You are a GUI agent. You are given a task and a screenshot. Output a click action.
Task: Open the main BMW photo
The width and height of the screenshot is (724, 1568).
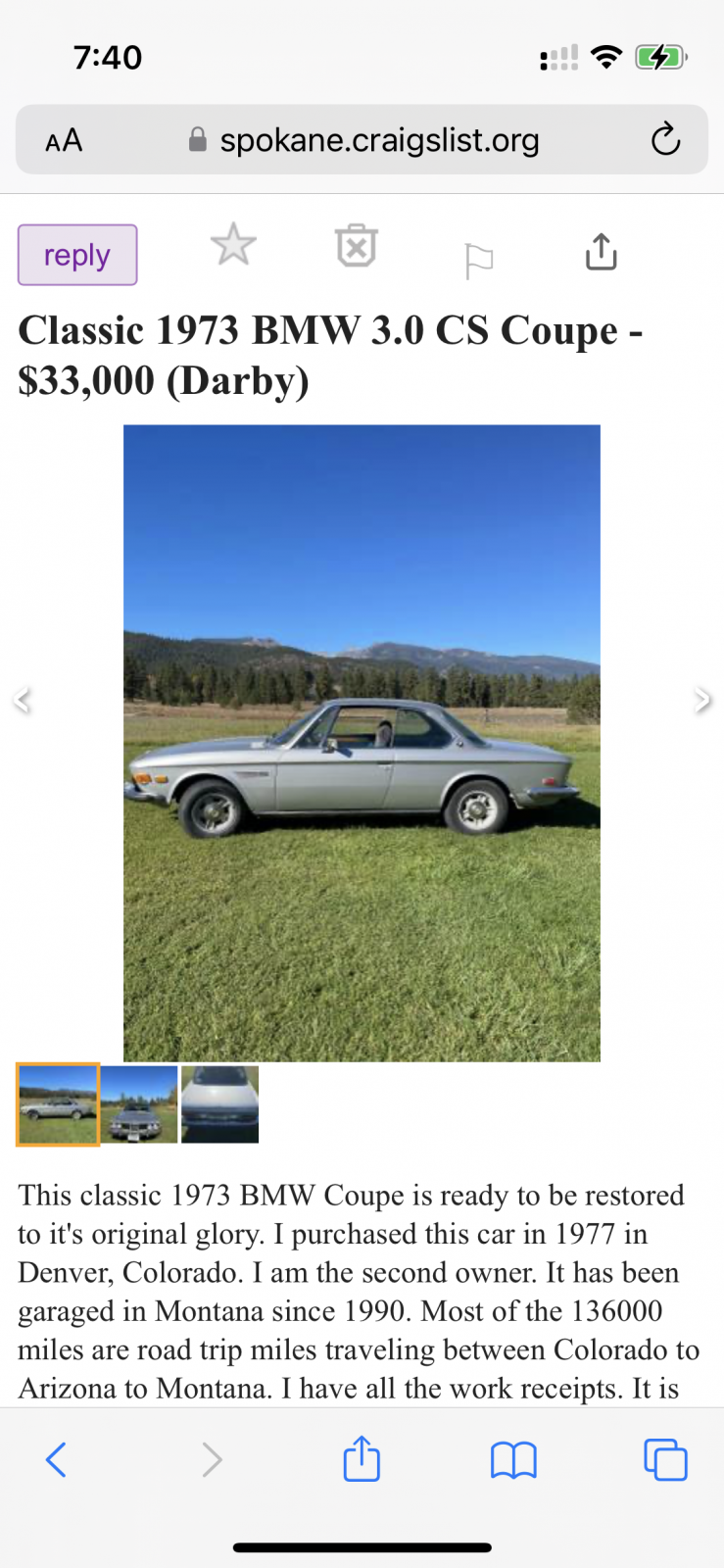pyautogui.click(x=362, y=743)
